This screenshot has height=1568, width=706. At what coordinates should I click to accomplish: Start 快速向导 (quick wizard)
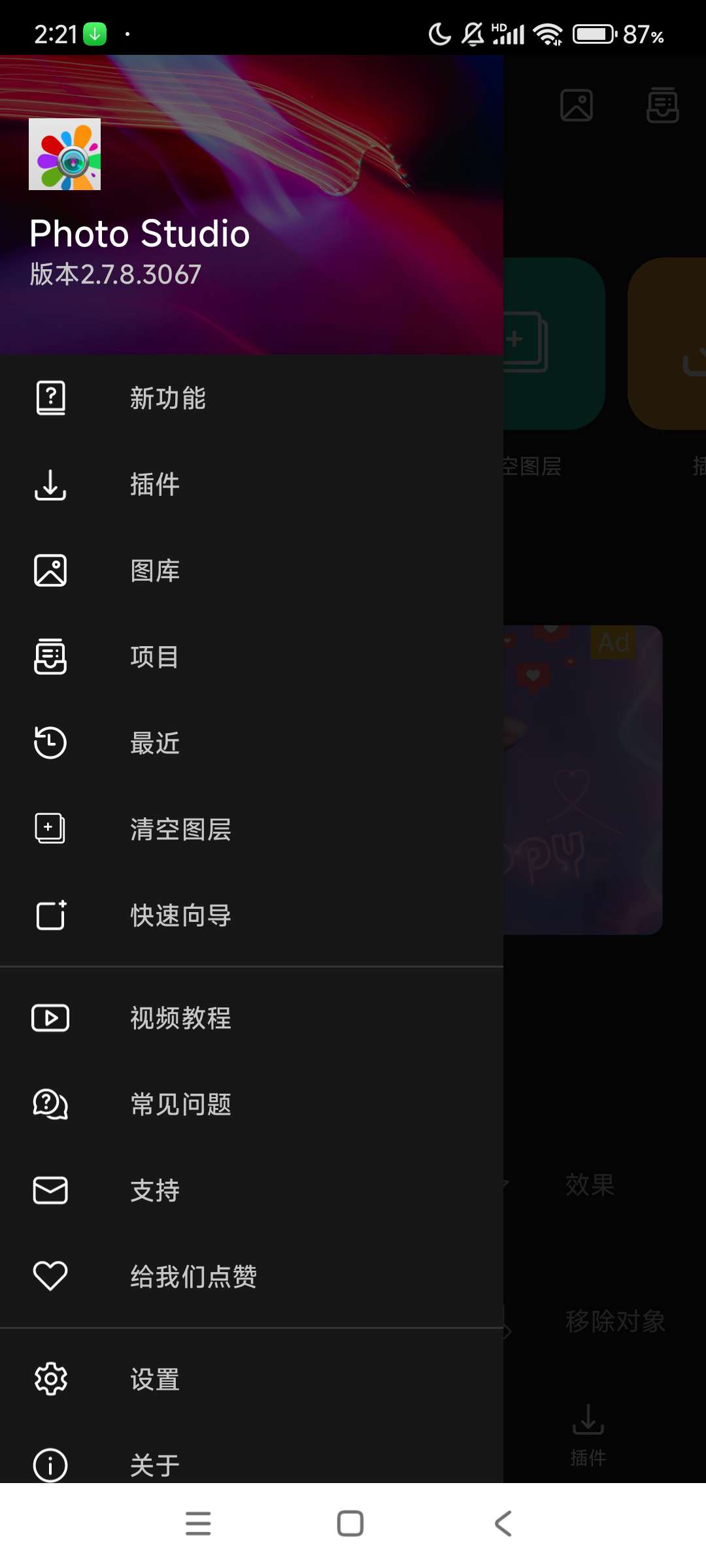click(x=180, y=916)
